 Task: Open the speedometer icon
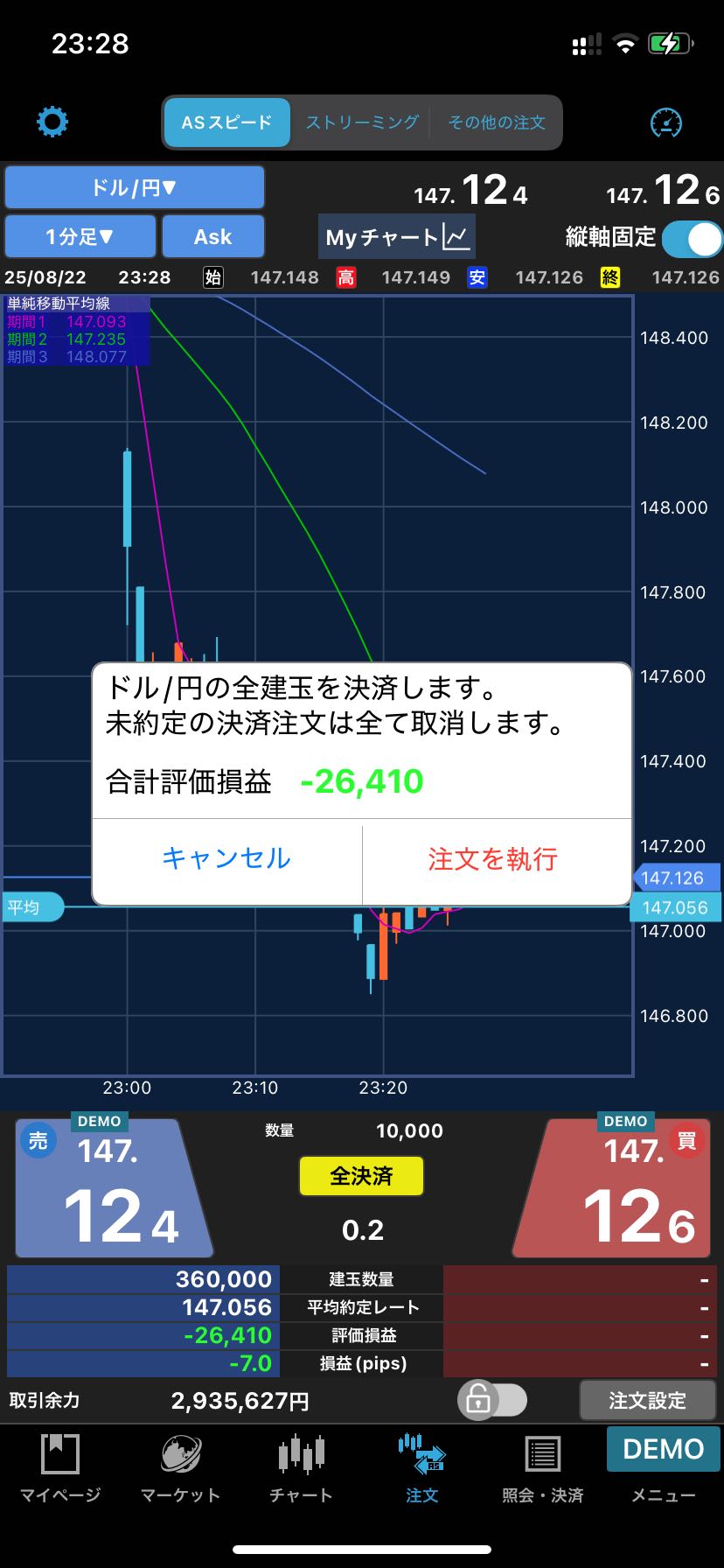click(666, 122)
